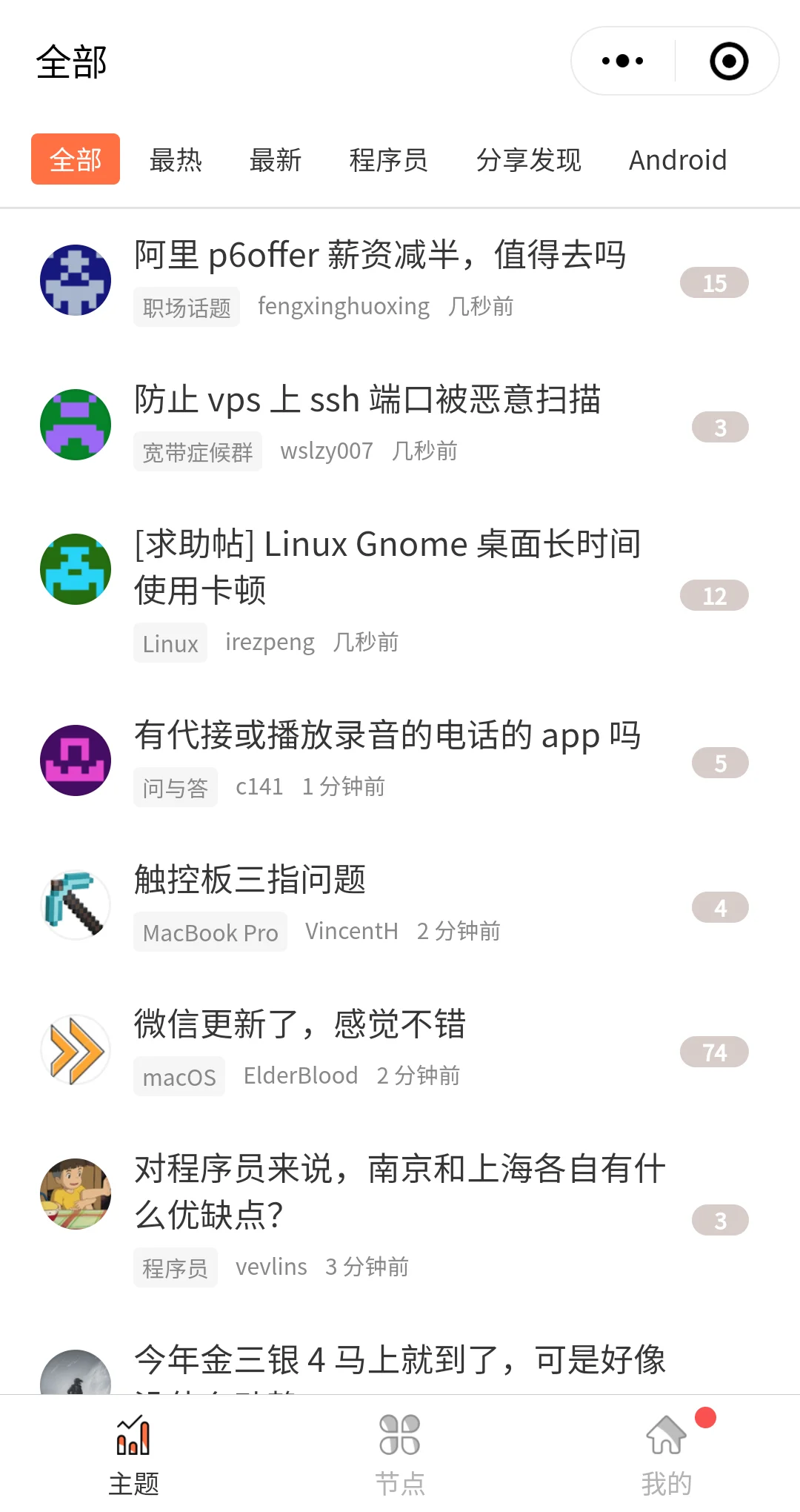Switch to the Android tab

click(678, 159)
